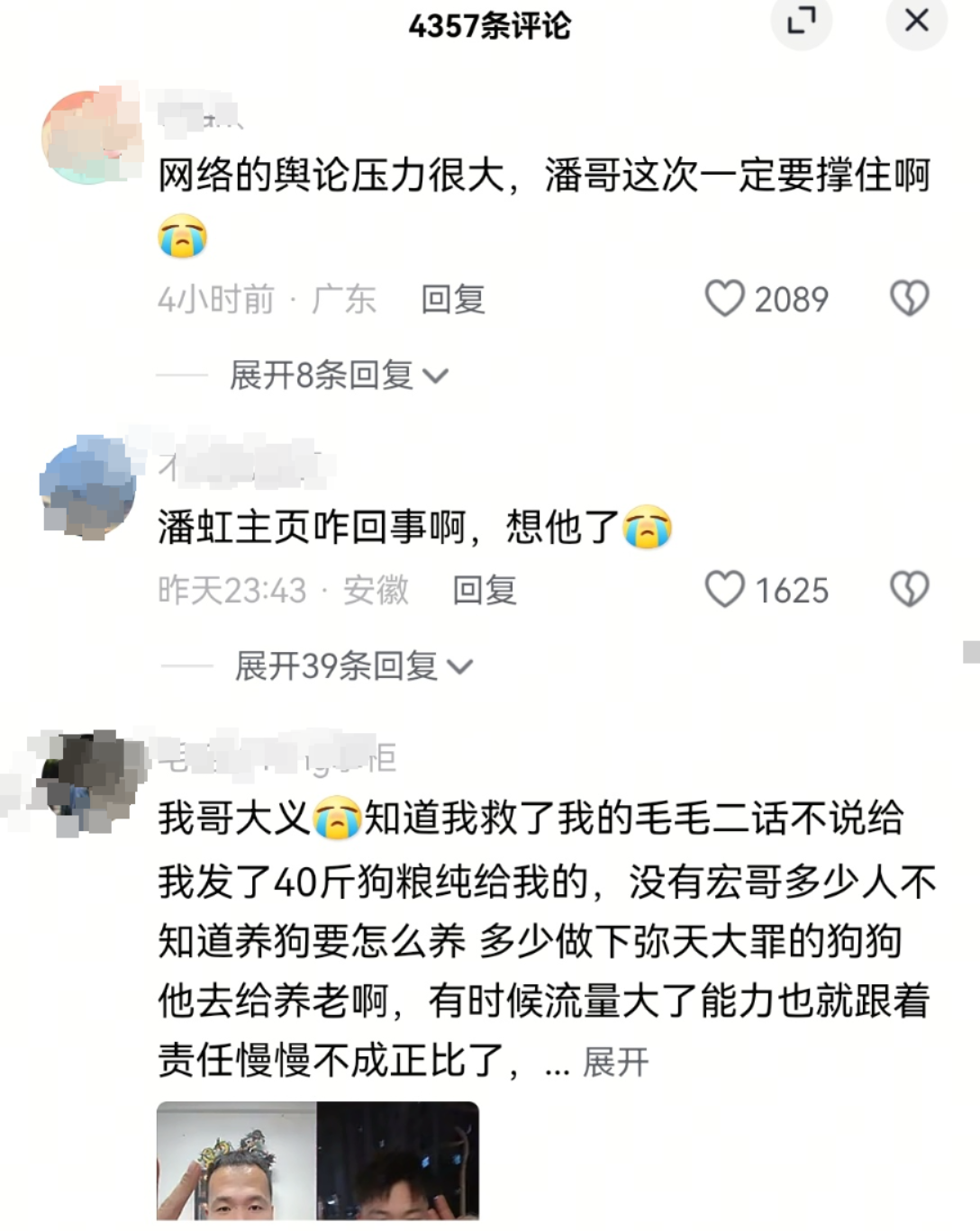980x1231 pixels.
Task: Open the avatar of the 广东 commenter
Action: click(88, 137)
